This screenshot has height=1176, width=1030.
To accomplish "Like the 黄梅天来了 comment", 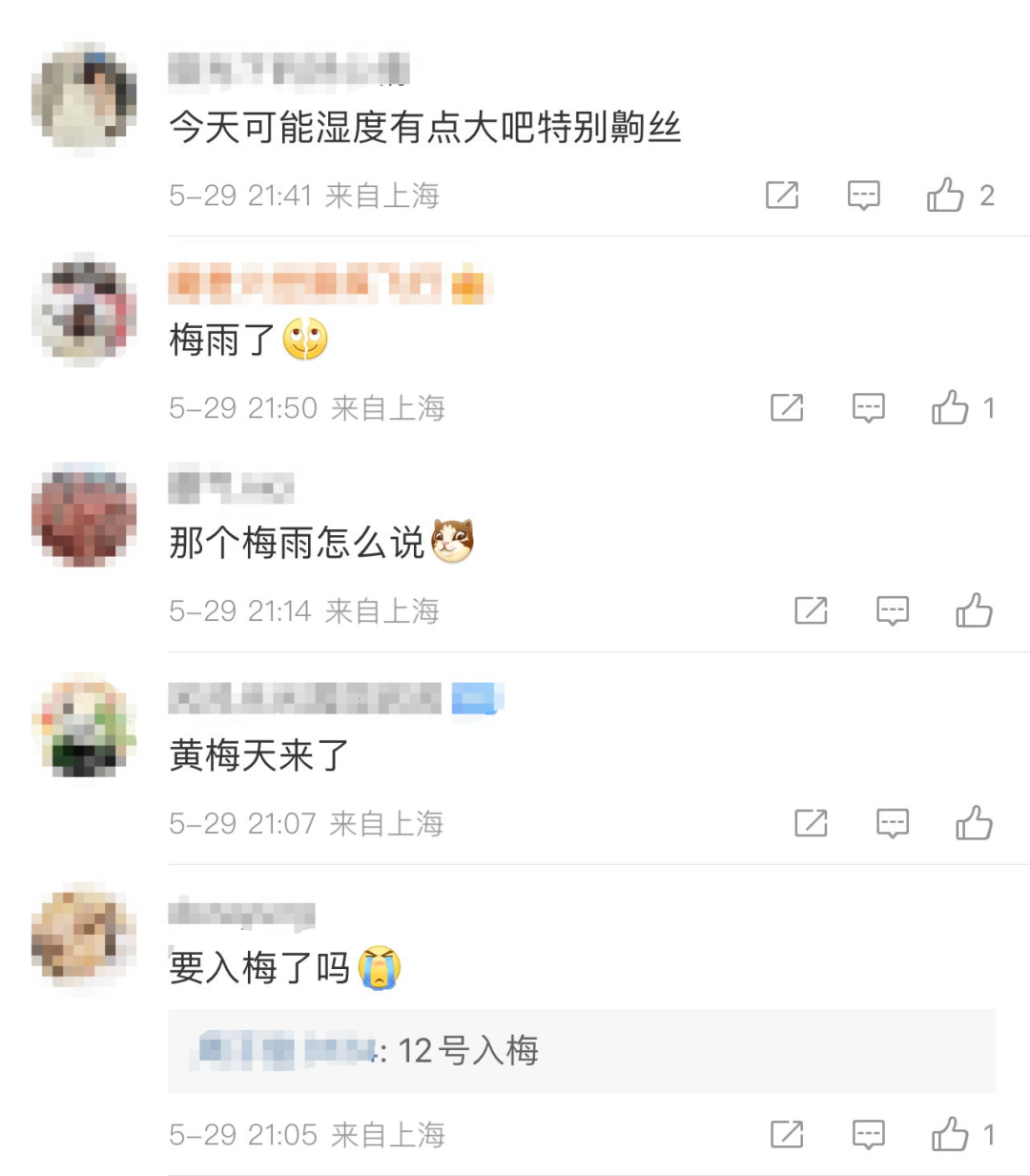I will coord(974,823).
